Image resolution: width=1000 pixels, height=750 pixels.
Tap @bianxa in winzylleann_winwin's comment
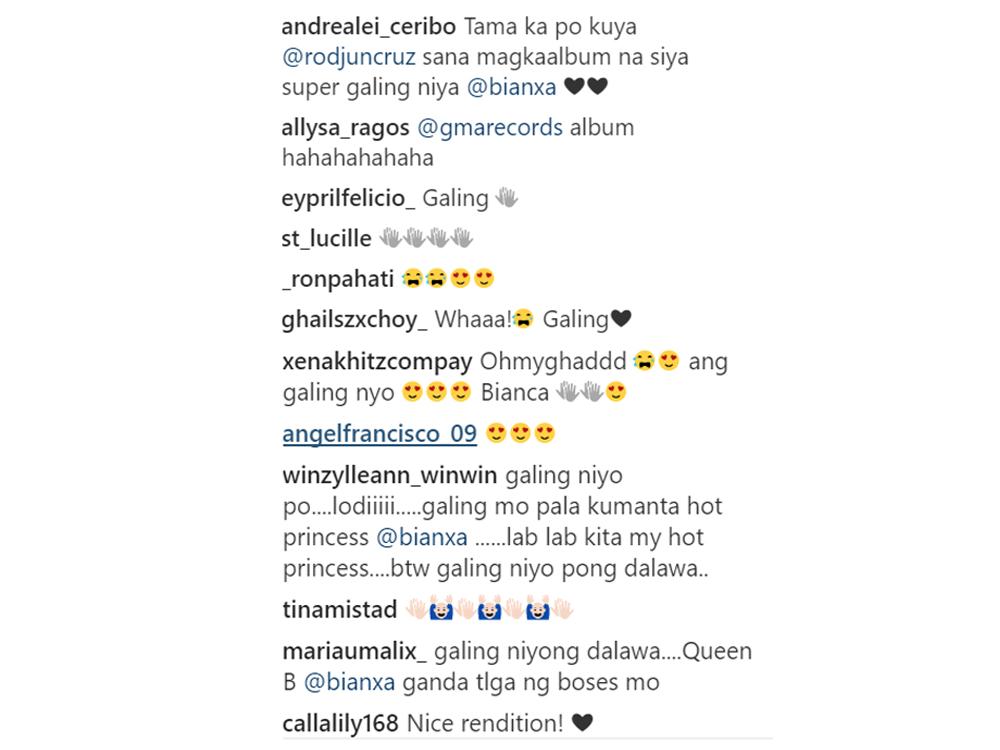[x=421, y=537]
